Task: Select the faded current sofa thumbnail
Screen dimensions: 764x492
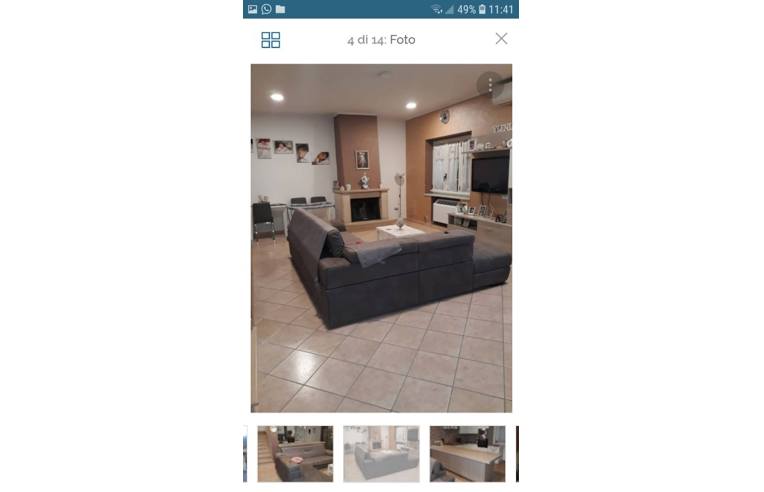Action: tap(381, 453)
